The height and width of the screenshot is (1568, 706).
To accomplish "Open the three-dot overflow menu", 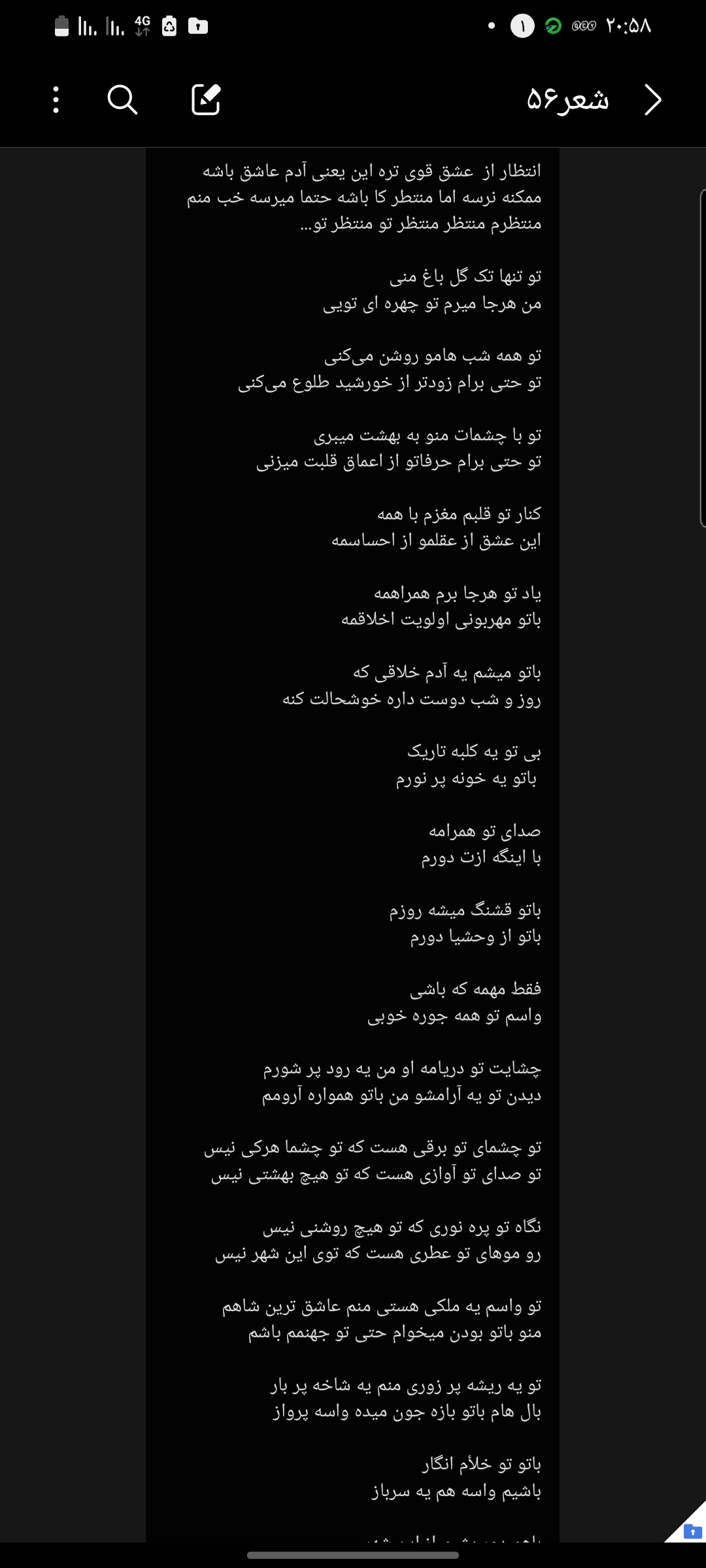I will click(x=56, y=100).
